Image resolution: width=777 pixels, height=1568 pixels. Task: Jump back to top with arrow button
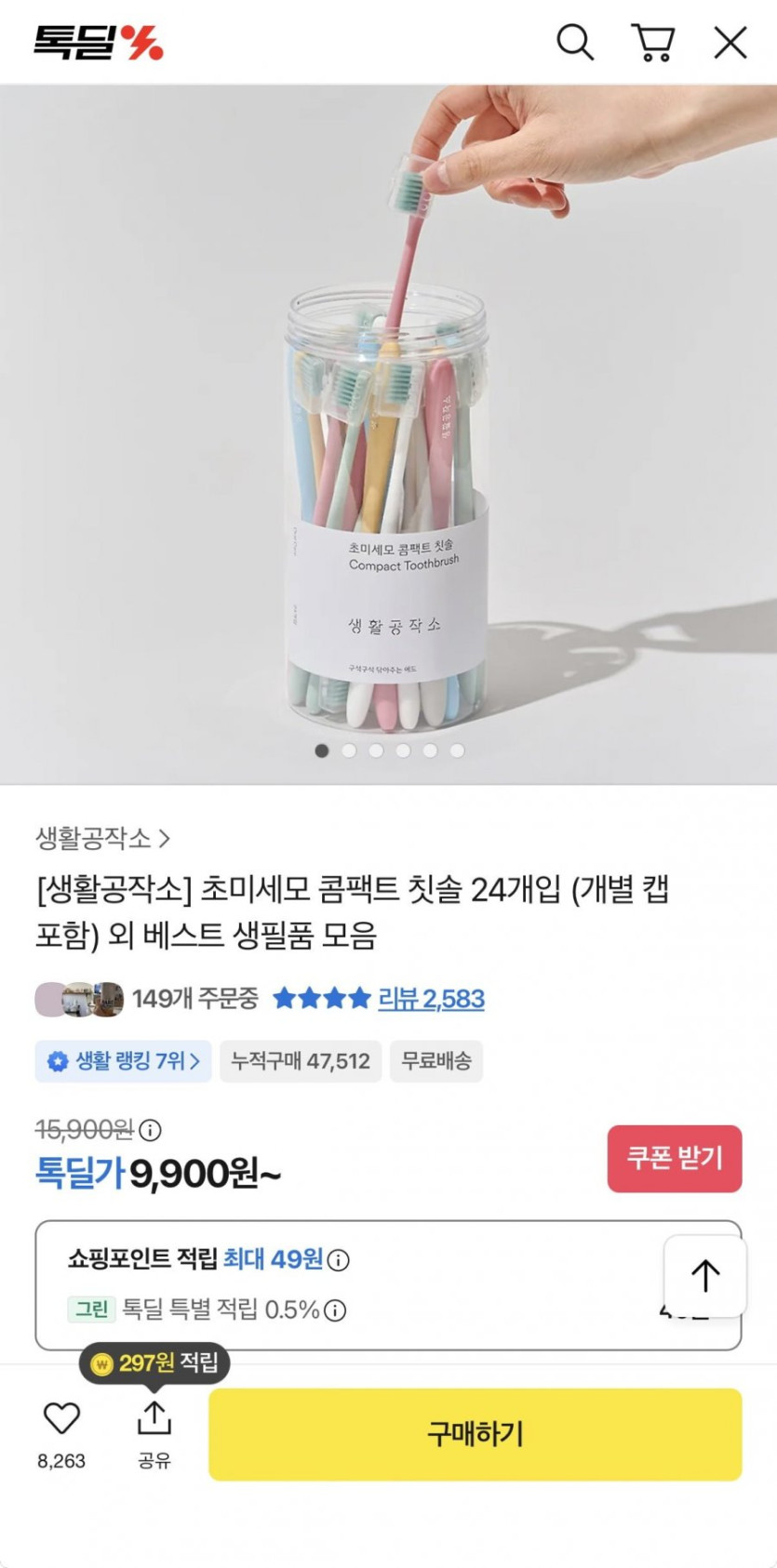705,1276
